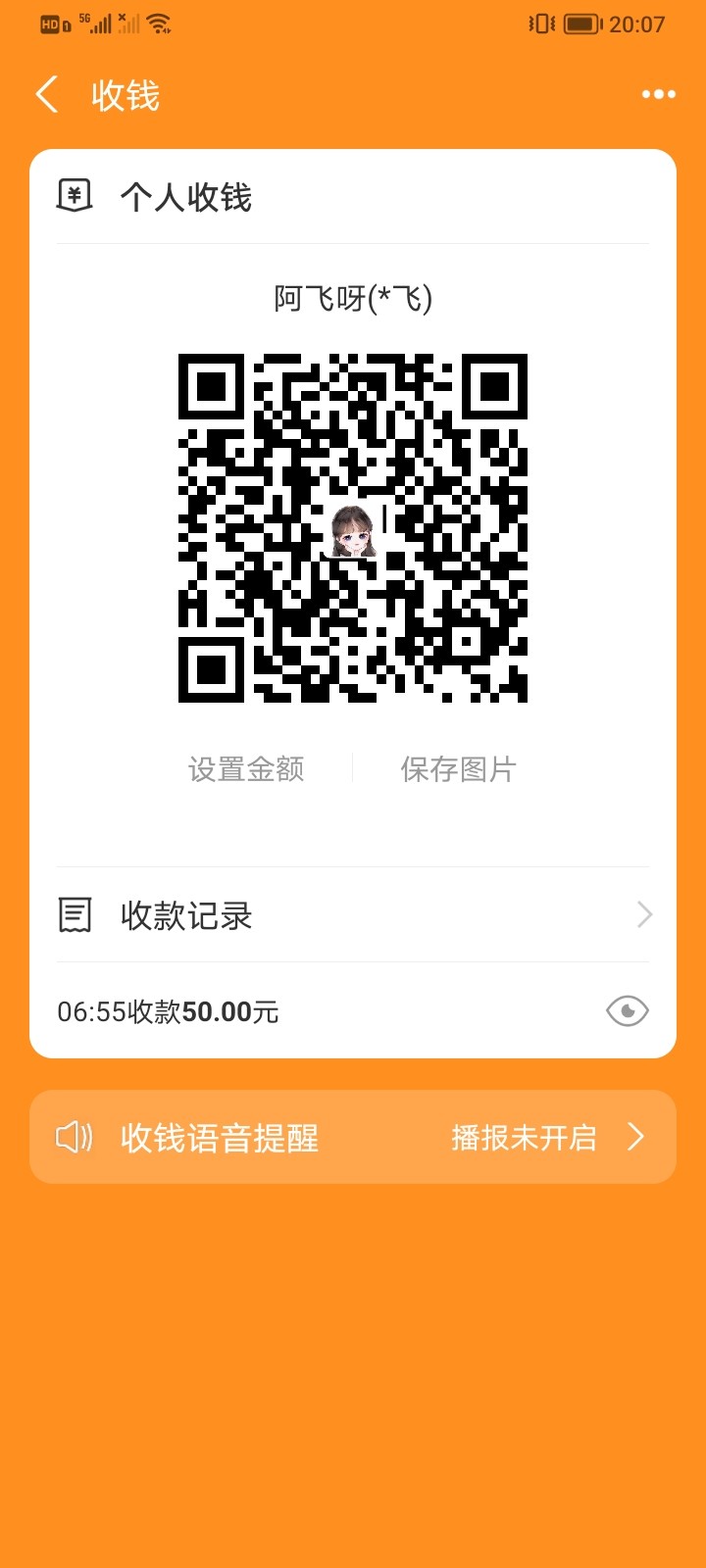Tap 设置金额 to set an amount

pyautogui.click(x=247, y=769)
